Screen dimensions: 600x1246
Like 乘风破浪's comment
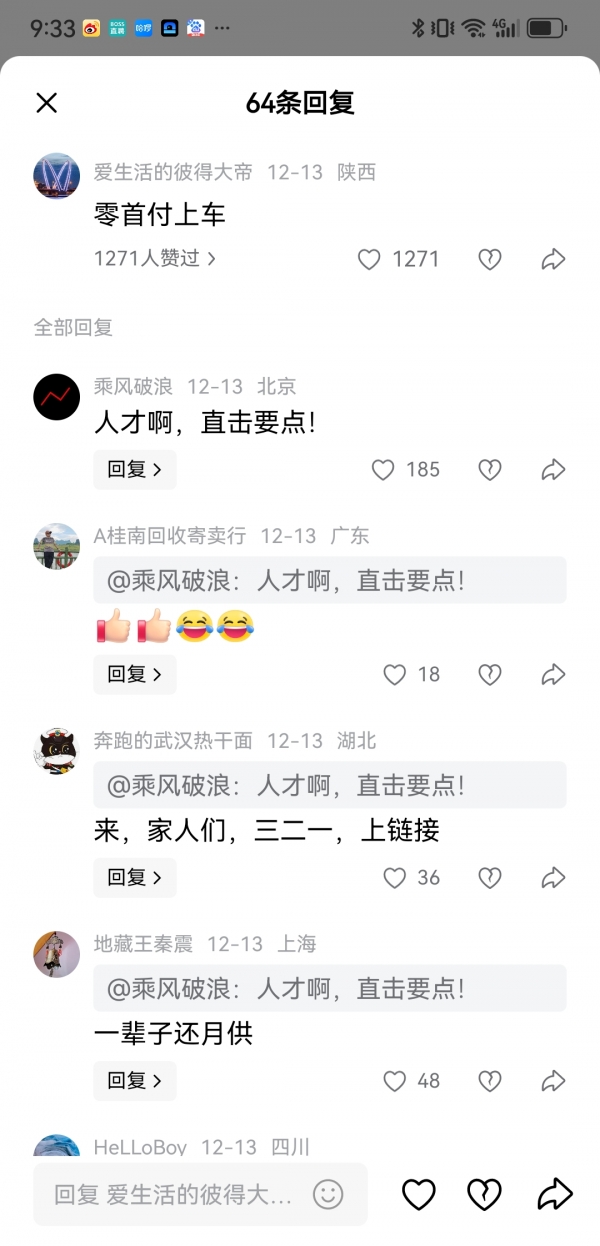pyautogui.click(x=384, y=469)
